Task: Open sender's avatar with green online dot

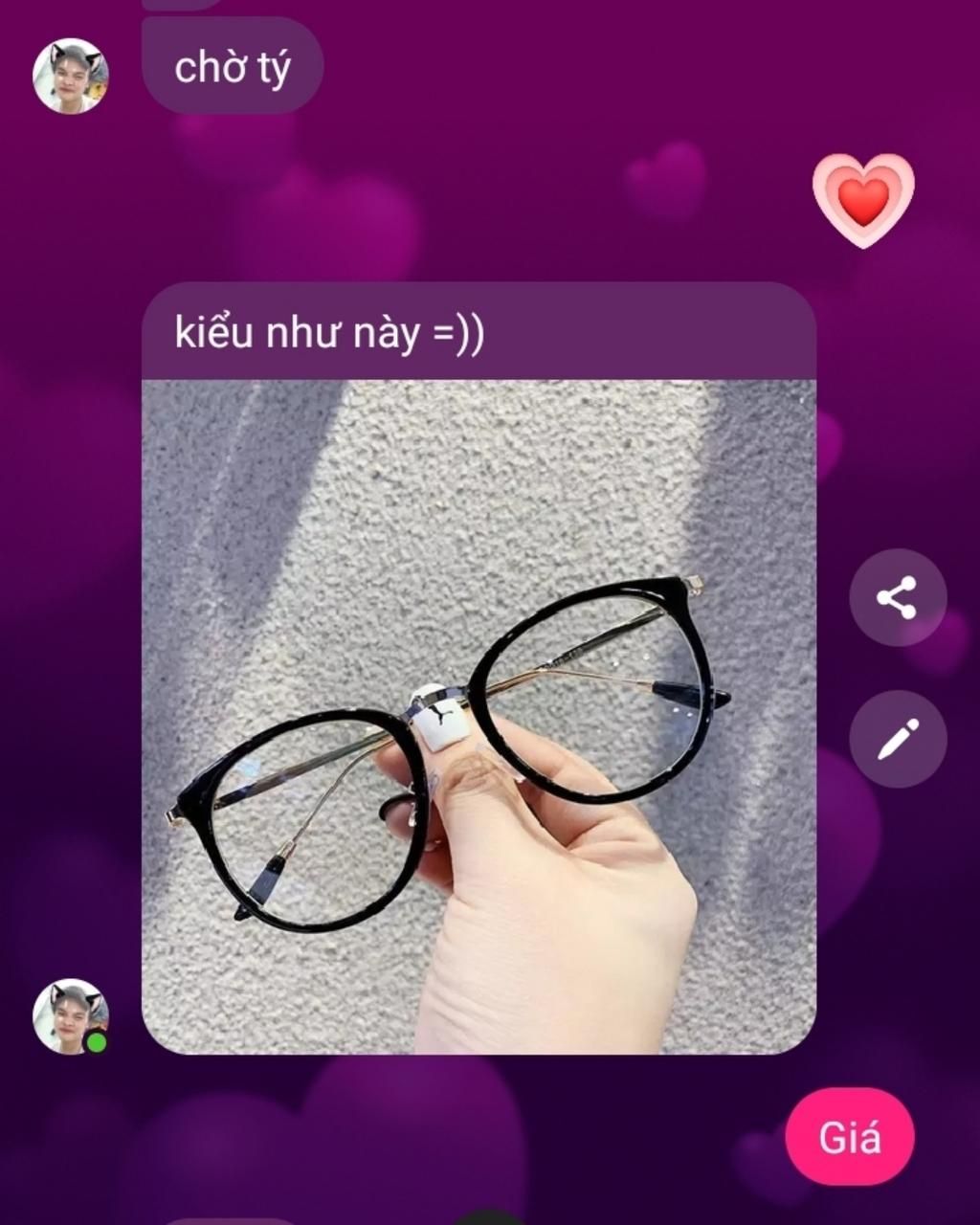Action: pos(70,1015)
